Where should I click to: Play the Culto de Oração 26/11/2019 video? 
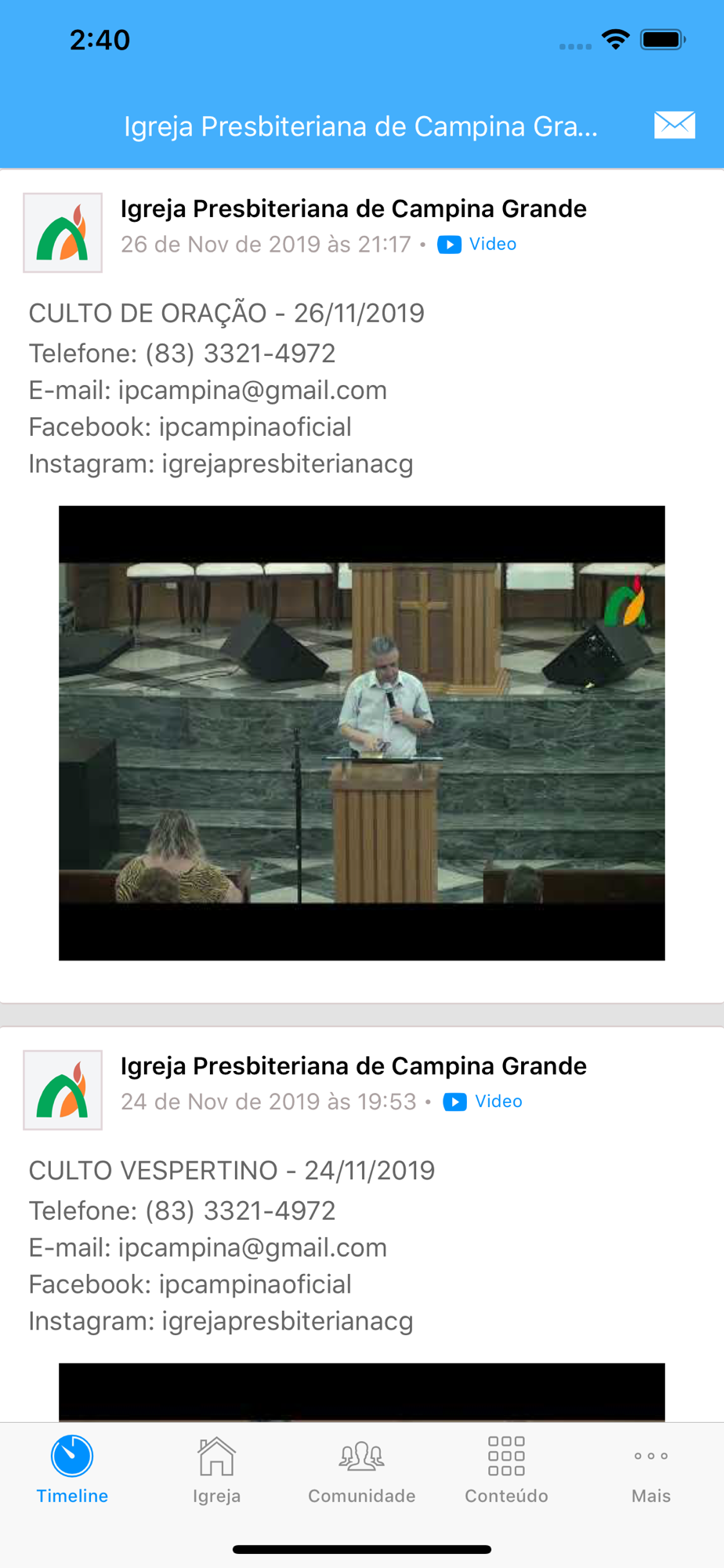coord(361,732)
